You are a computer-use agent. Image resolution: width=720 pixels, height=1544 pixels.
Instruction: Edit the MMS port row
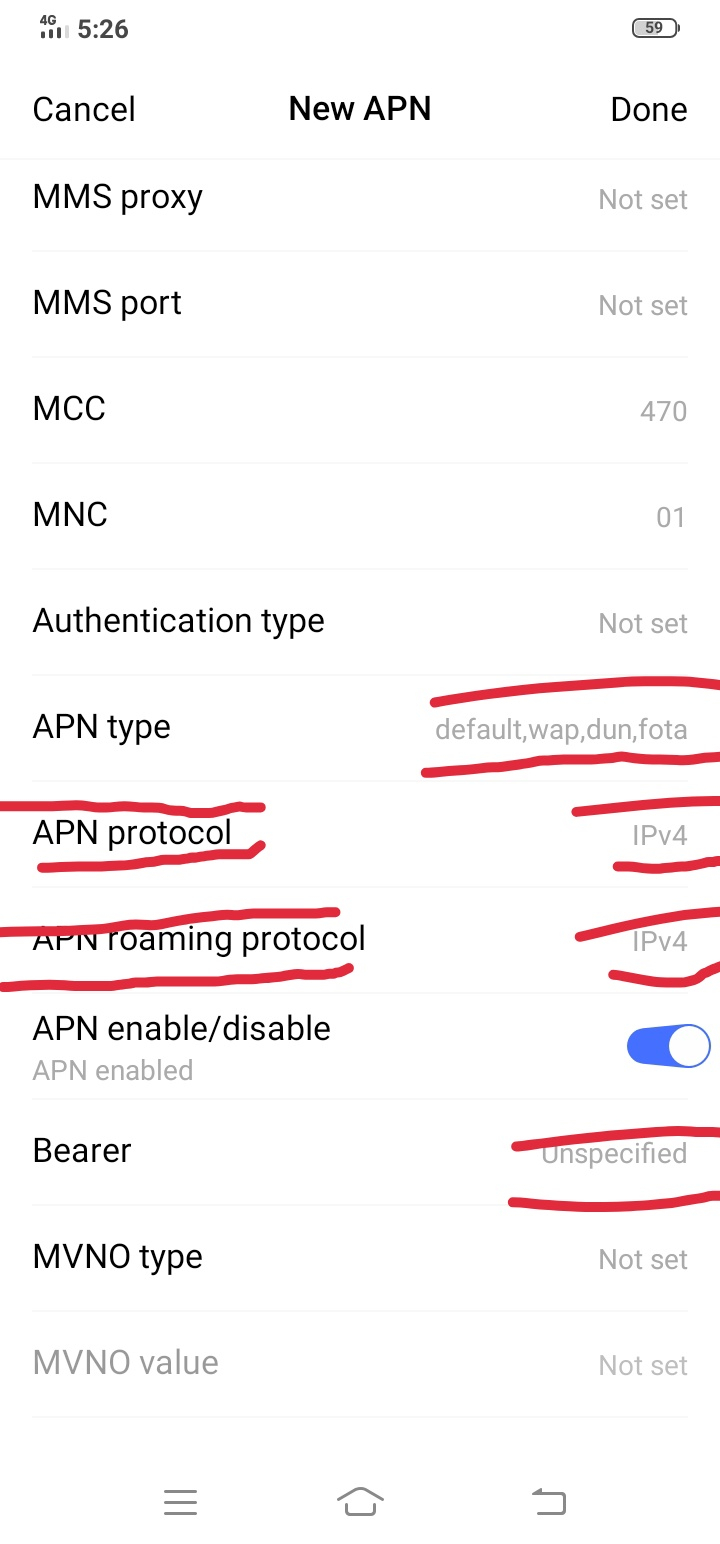(x=360, y=304)
